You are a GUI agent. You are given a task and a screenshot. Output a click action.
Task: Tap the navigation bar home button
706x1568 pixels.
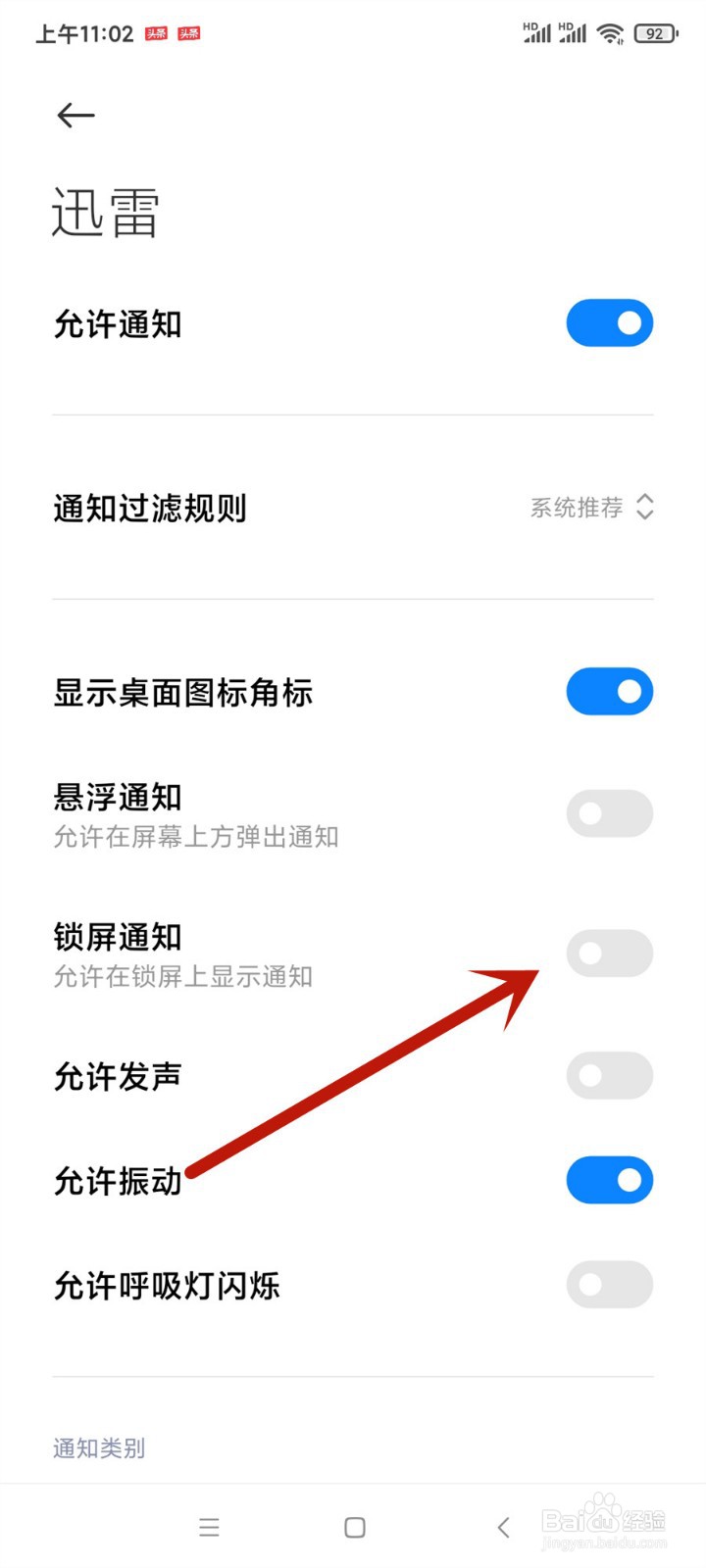pos(354,1527)
